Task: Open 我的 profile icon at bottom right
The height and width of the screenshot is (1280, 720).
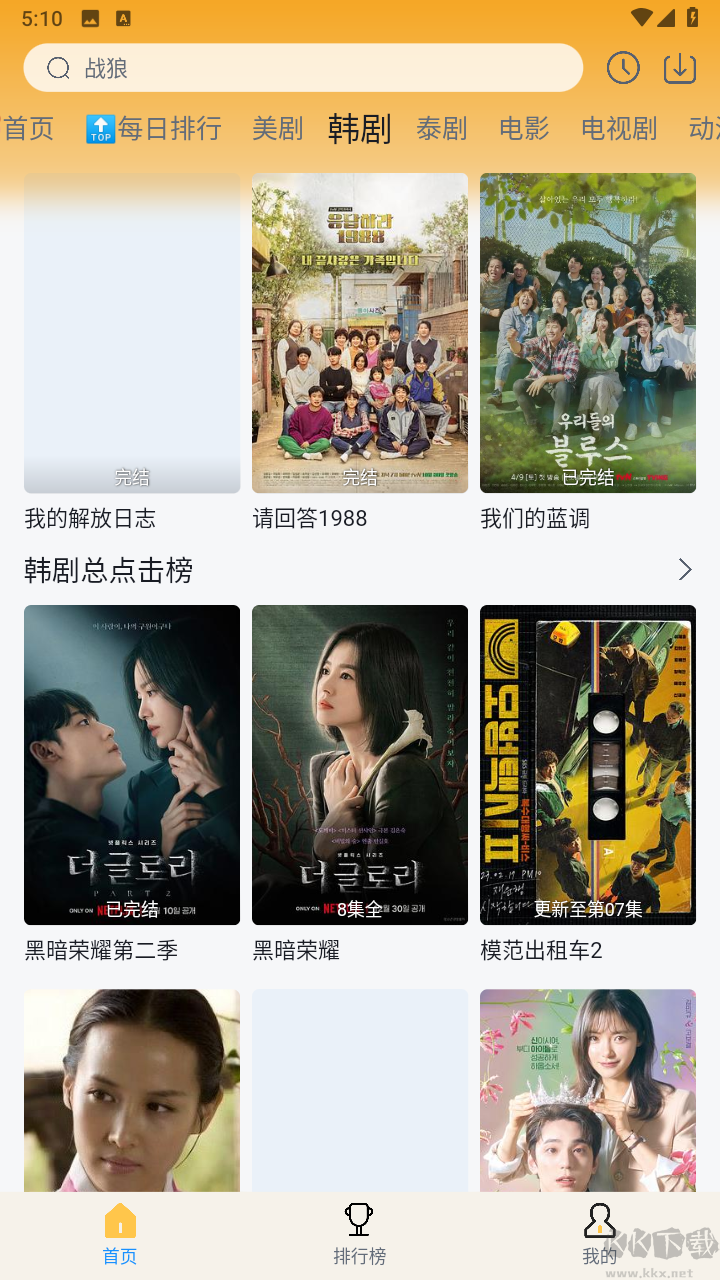Action: coord(599,1220)
